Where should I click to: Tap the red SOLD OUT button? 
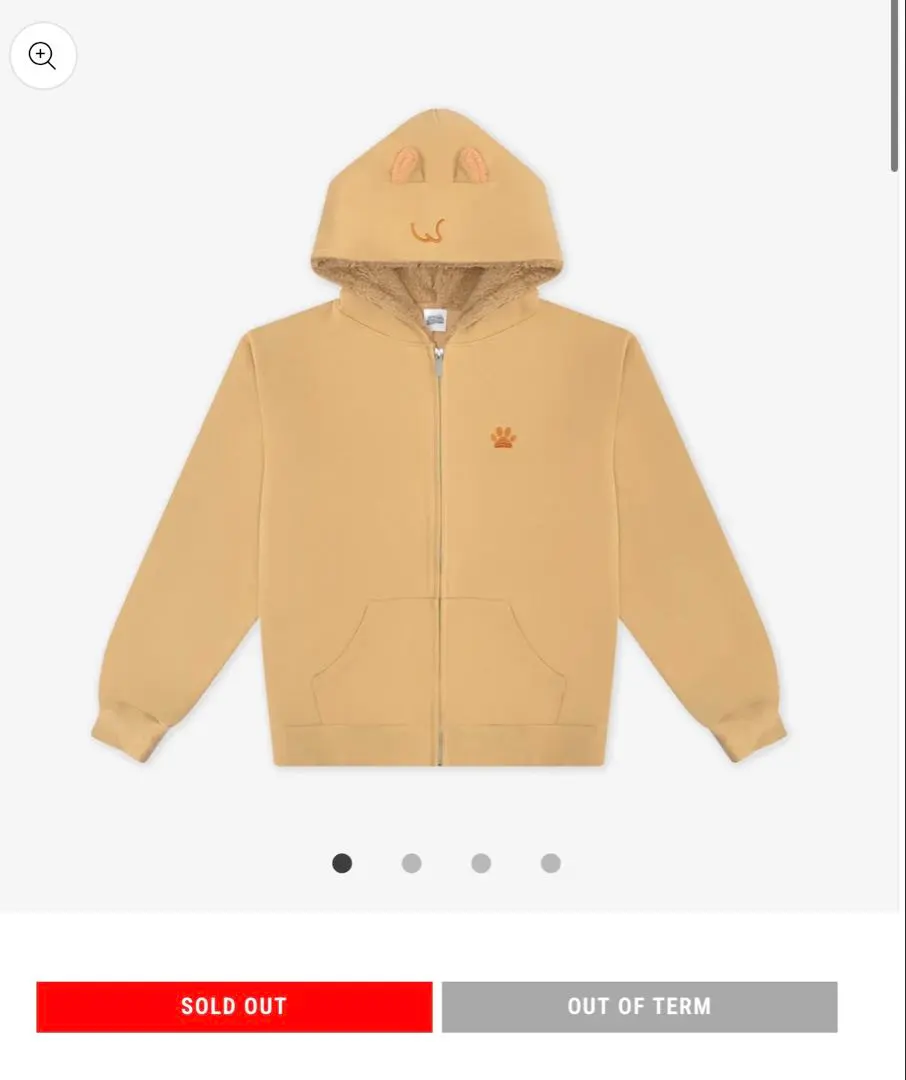pos(234,1006)
